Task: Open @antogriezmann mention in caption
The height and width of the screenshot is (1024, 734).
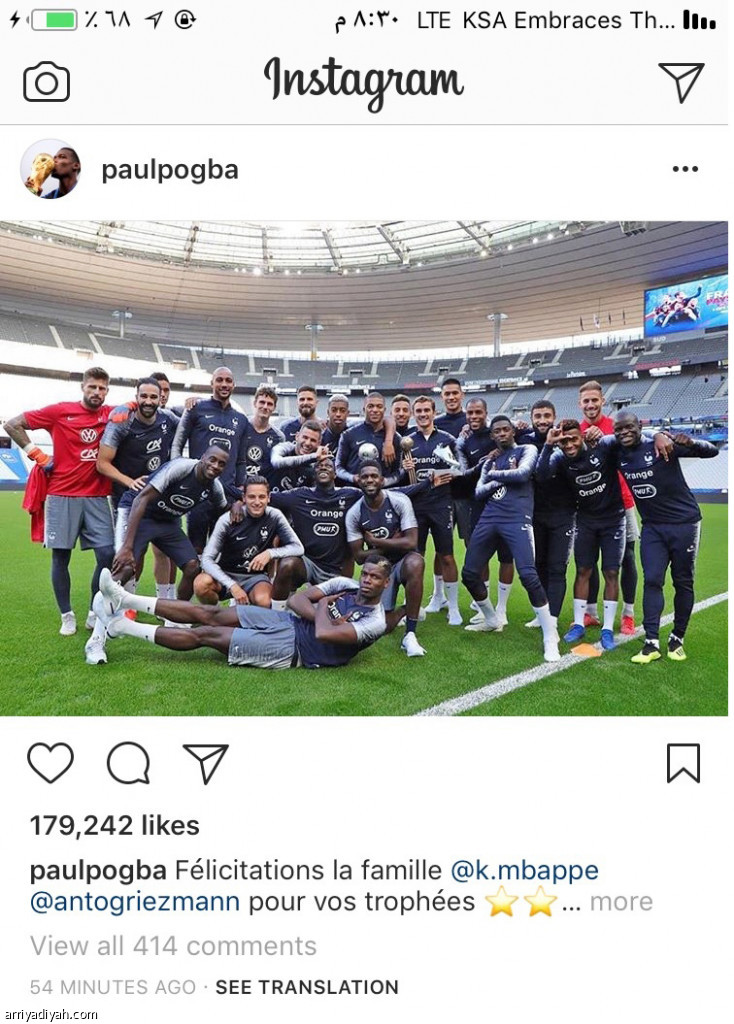Action: click(135, 902)
